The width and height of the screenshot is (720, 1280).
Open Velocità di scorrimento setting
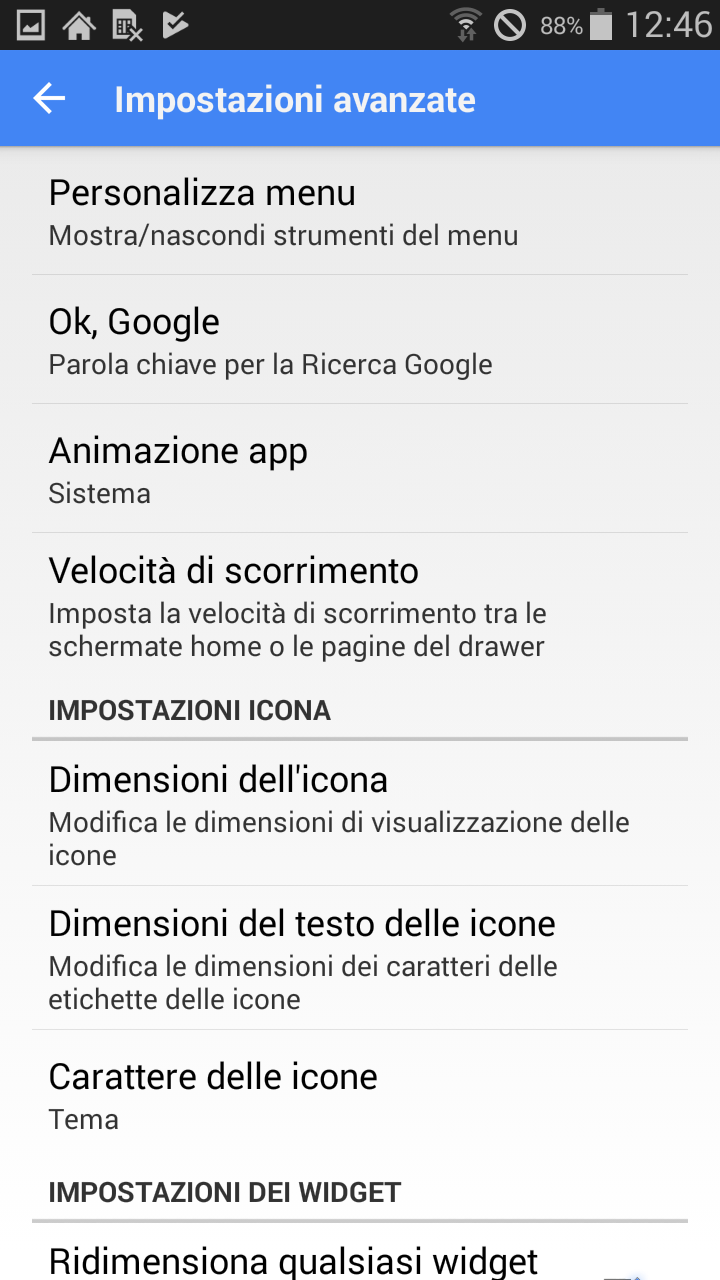pyautogui.click(x=360, y=608)
